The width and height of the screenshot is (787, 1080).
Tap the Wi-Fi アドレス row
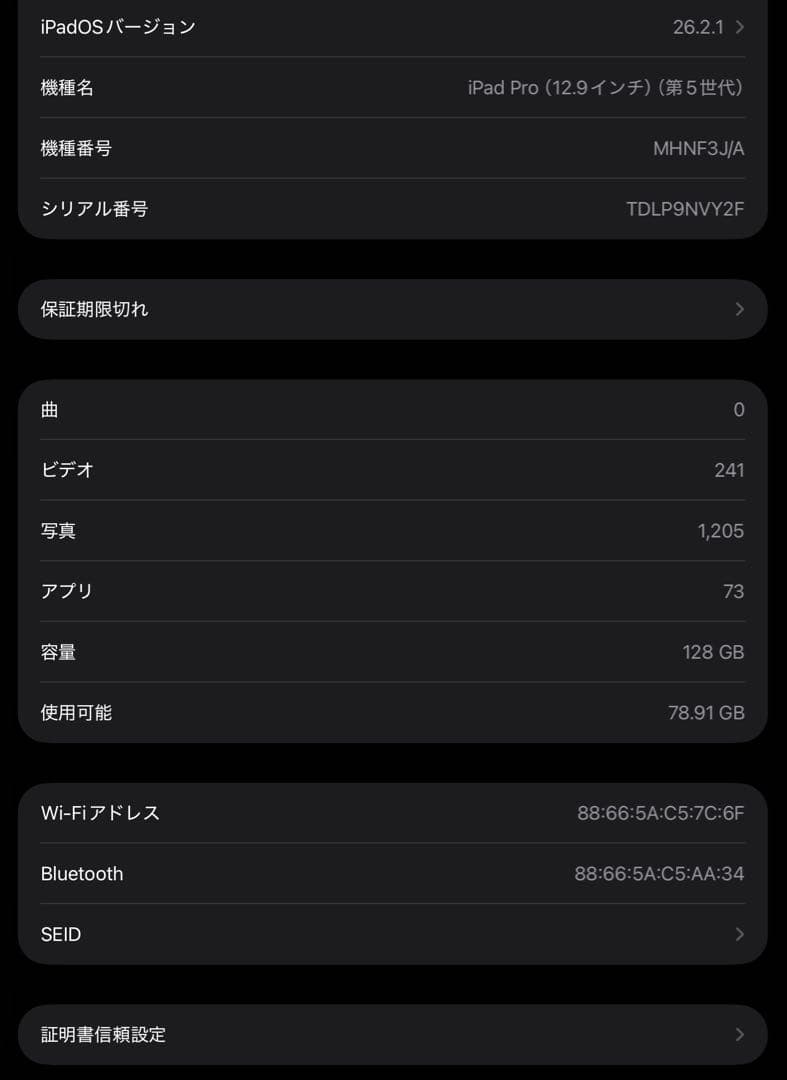click(x=390, y=813)
